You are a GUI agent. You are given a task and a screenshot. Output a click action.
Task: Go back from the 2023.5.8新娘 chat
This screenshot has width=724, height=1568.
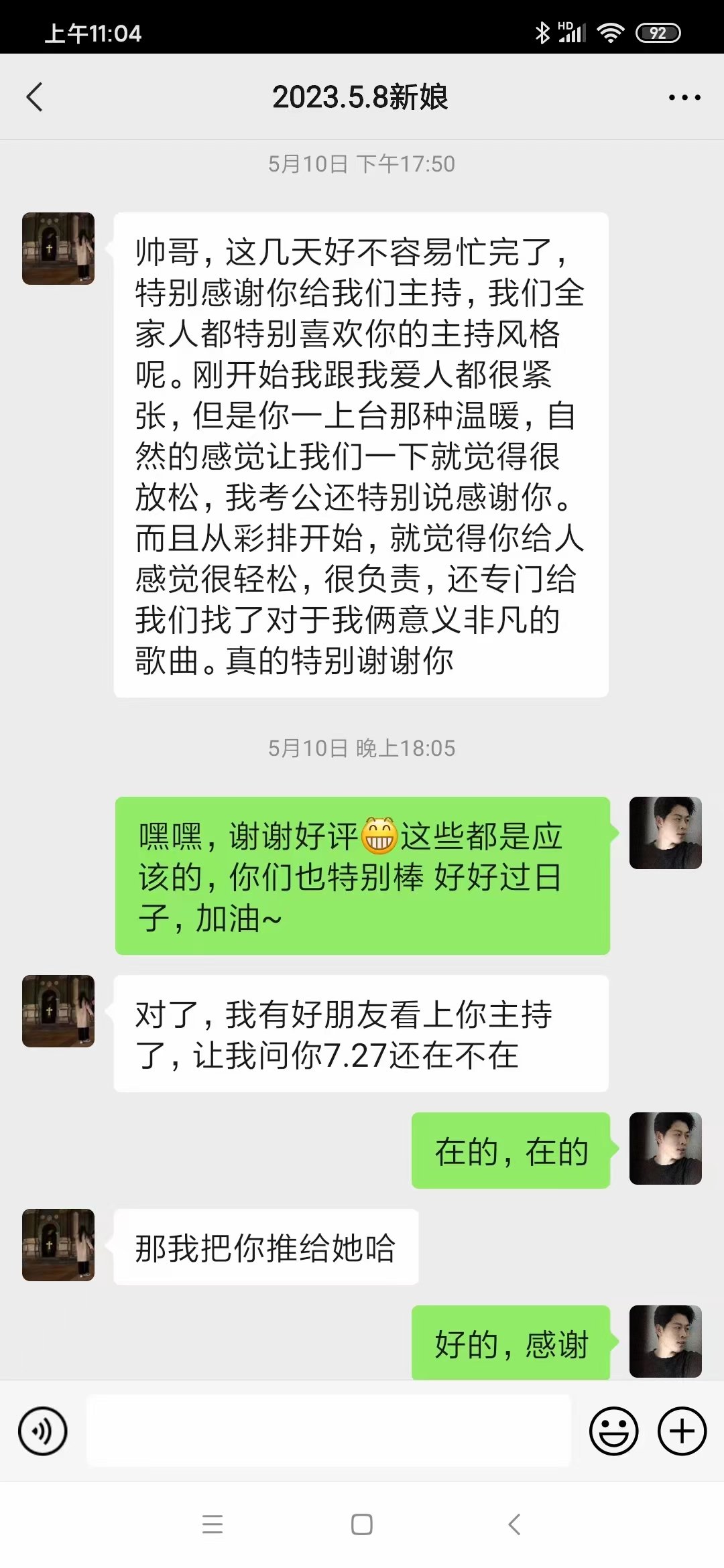[x=35, y=97]
